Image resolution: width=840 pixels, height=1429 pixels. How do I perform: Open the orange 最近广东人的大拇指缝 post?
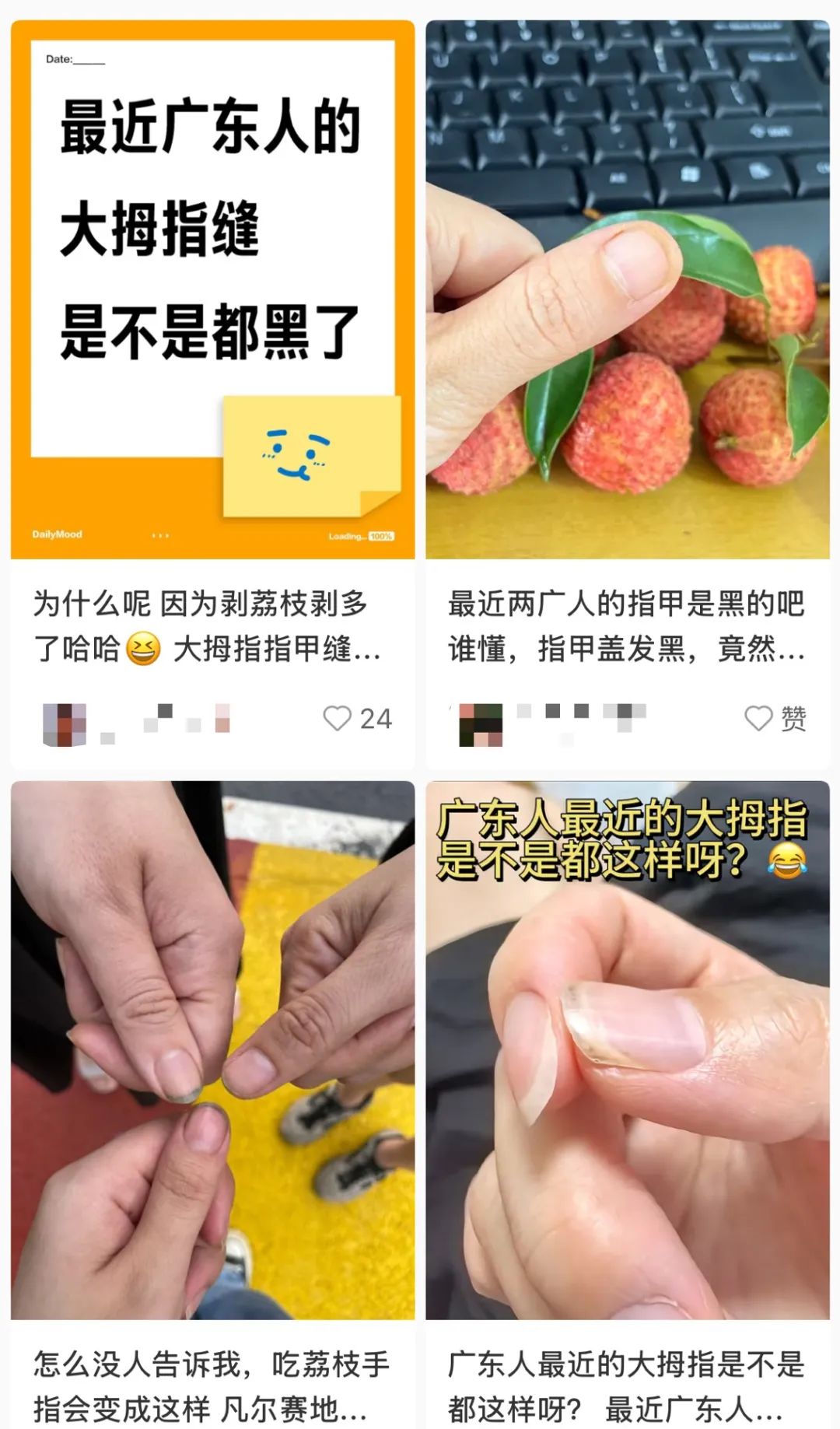212,289
